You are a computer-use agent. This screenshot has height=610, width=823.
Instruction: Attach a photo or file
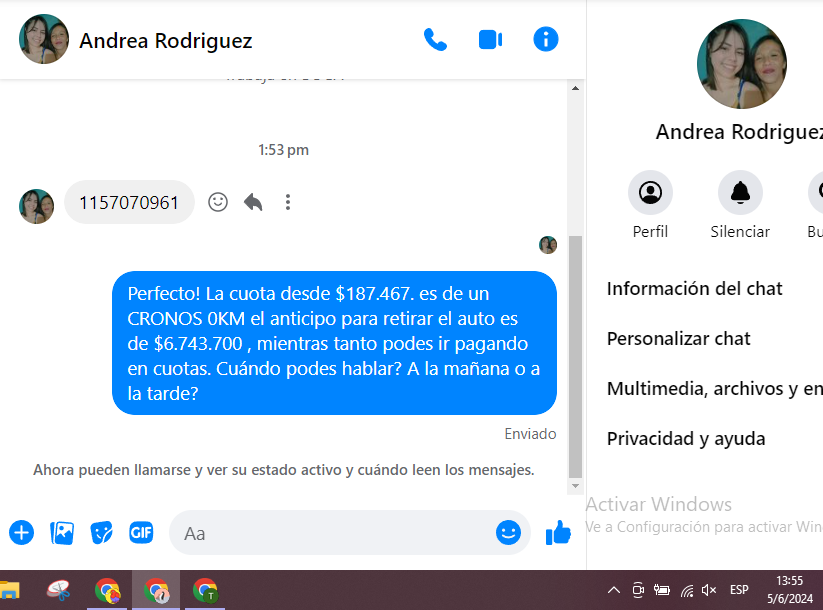pos(63,533)
